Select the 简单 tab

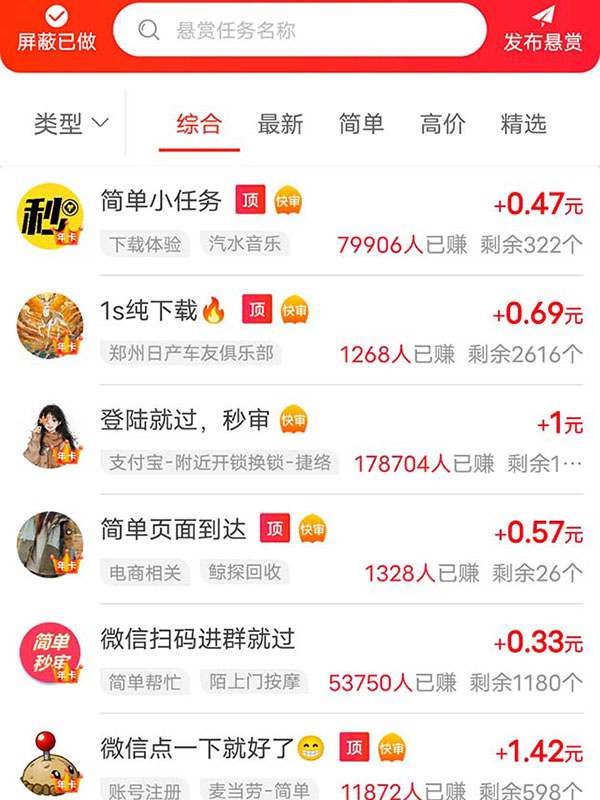point(361,125)
